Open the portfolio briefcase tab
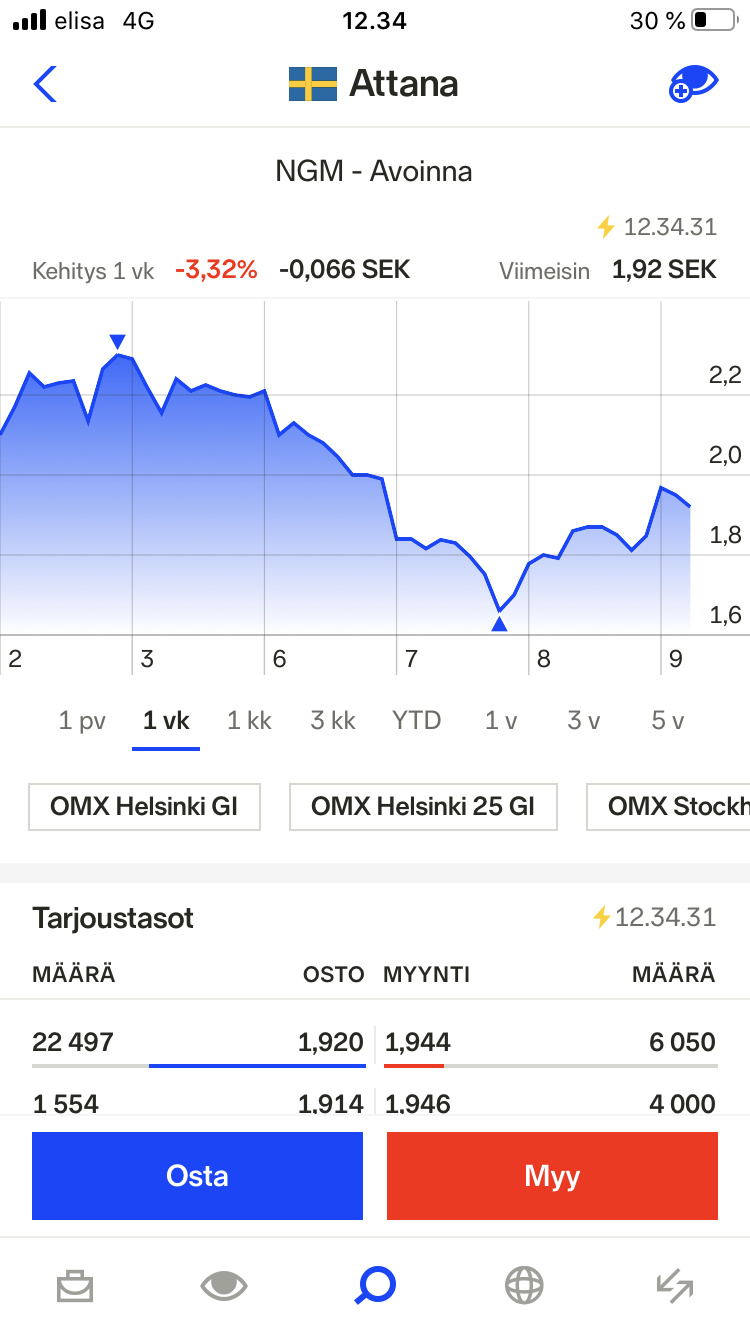This screenshot has width=750, height=1334. pyautogui.click(x=75, y=1285)
